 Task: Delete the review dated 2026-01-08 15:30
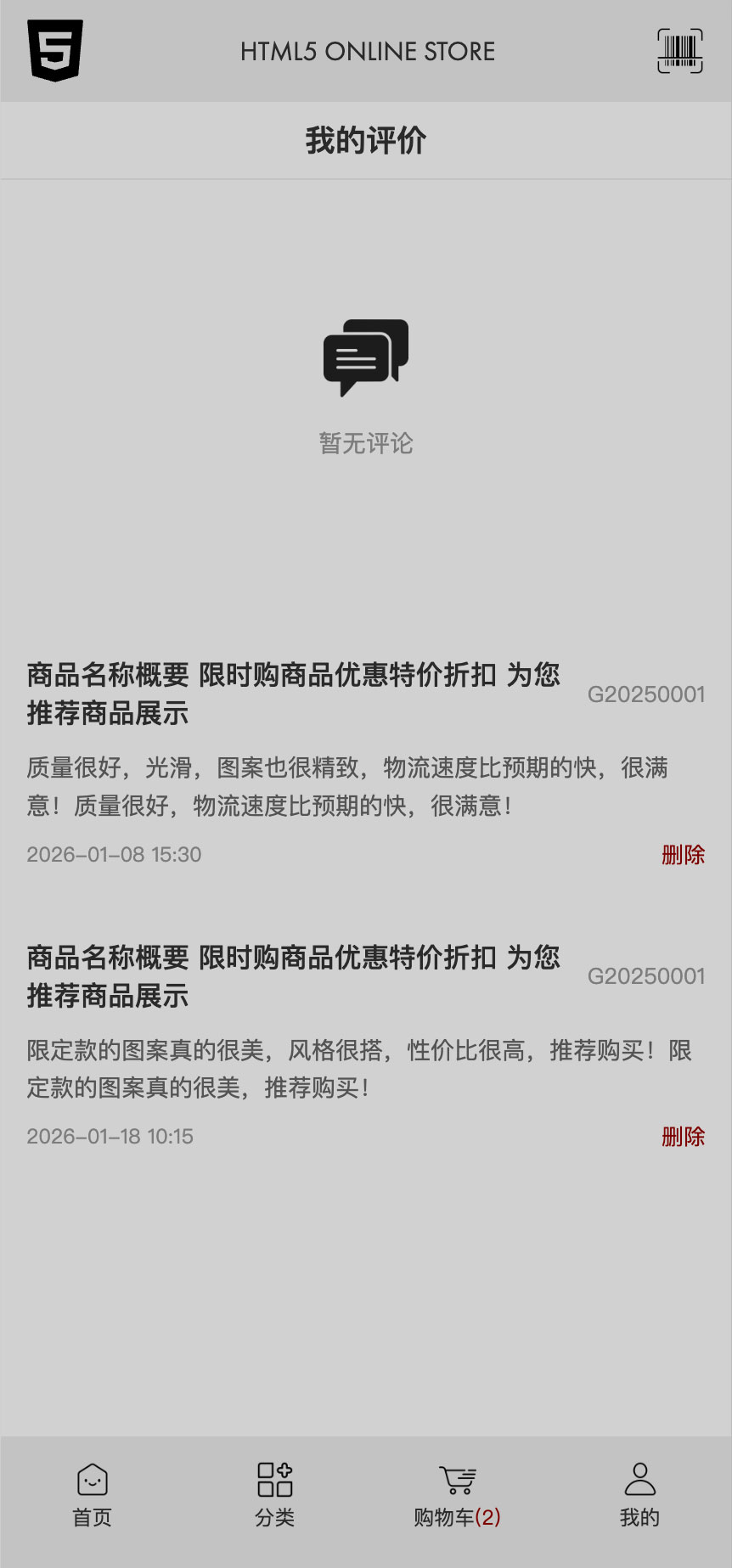pyautogui.click(x=683, y=854)
